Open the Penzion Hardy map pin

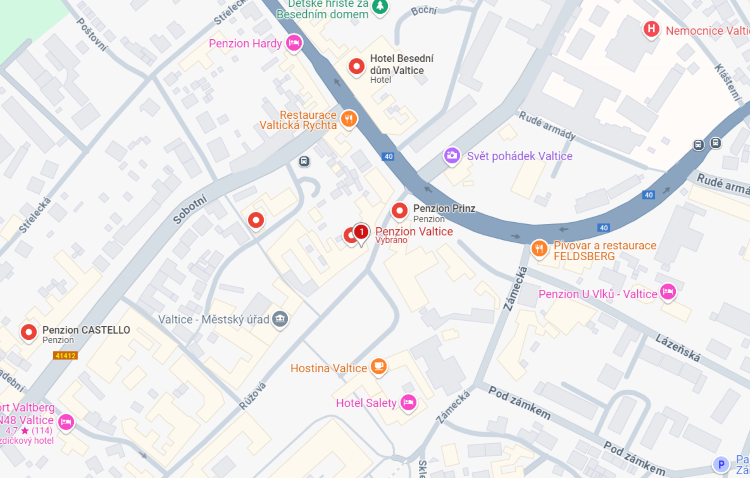tap(294, 43)
